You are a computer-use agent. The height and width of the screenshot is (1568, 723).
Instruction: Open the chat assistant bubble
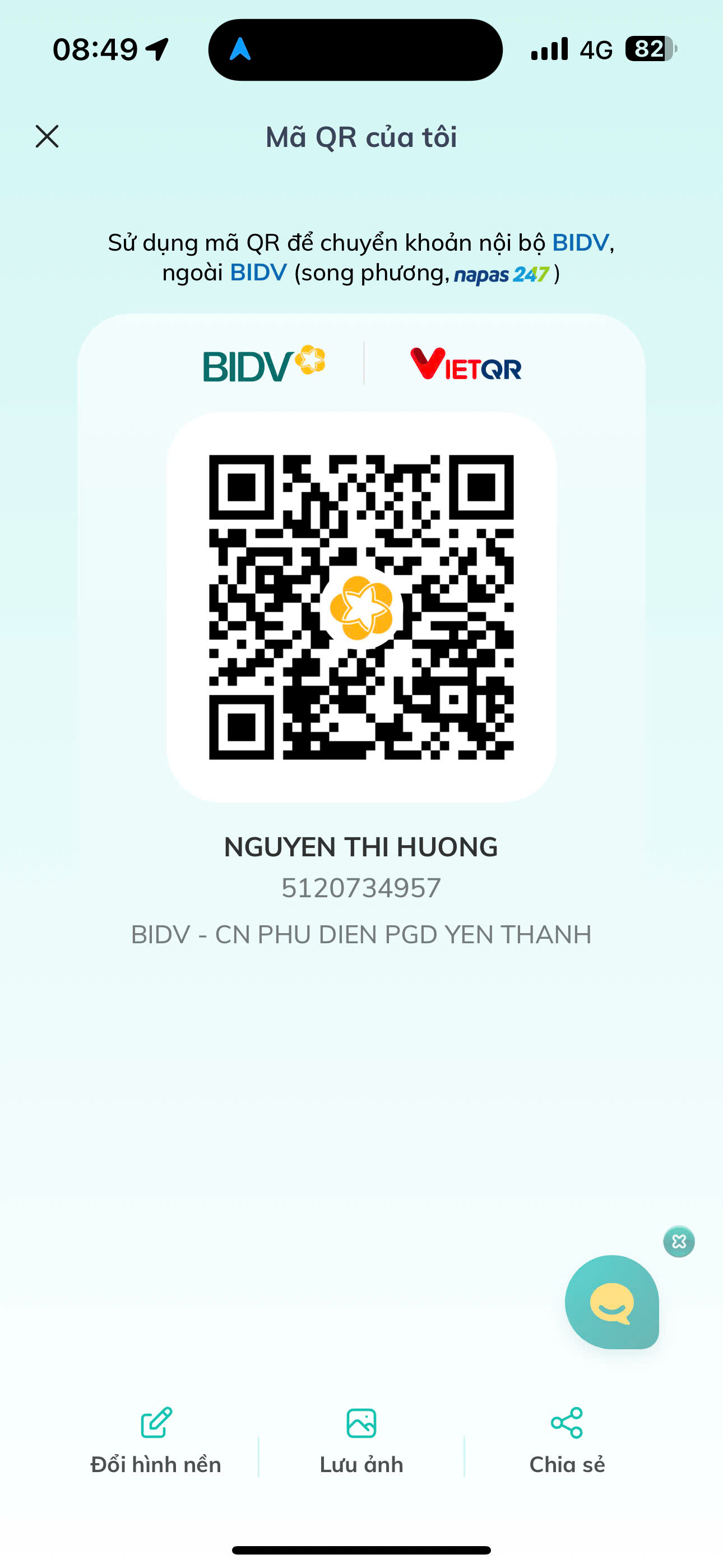tap(611, 1302)
